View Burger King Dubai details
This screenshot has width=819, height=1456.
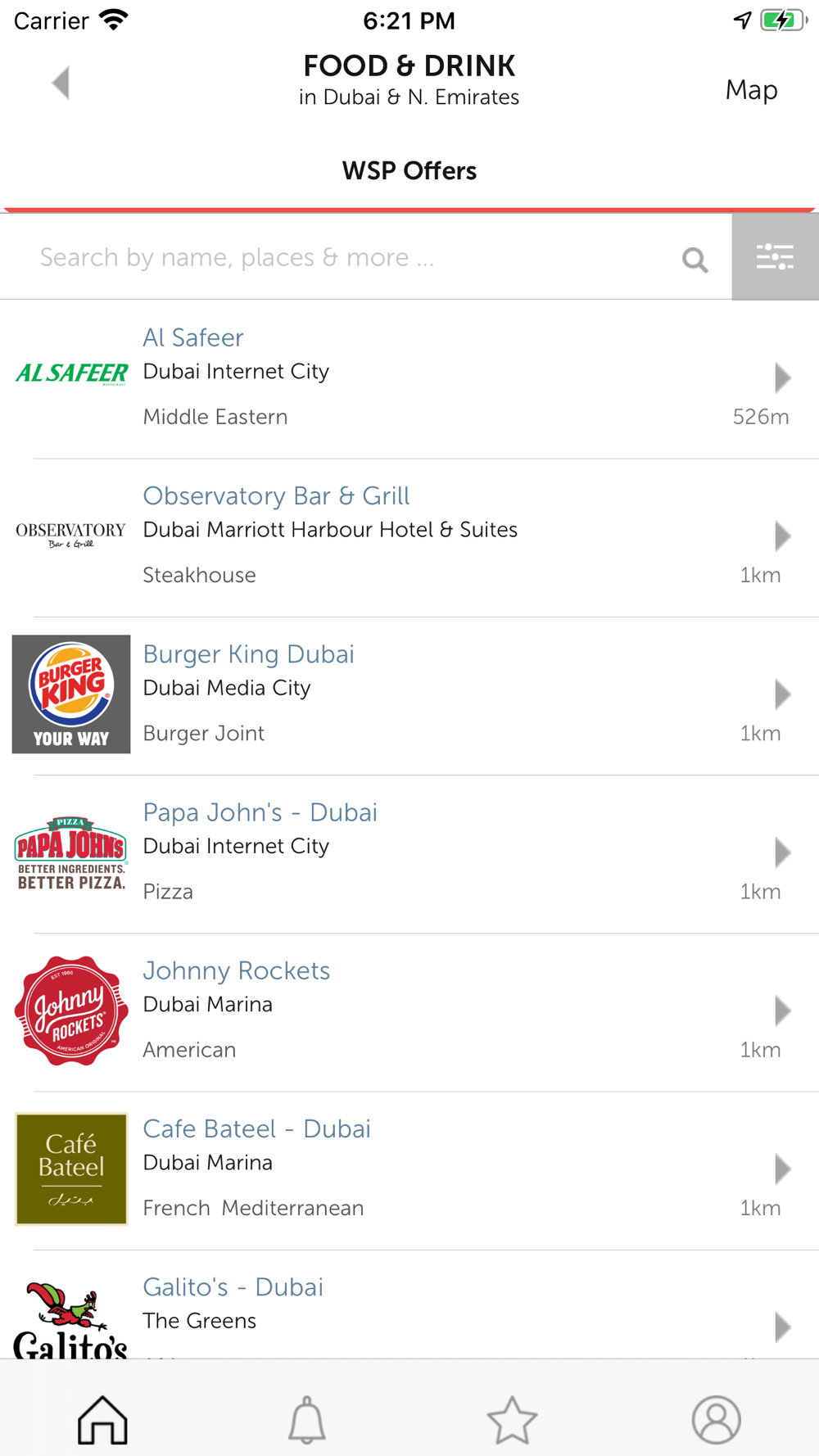click(409, 695)
